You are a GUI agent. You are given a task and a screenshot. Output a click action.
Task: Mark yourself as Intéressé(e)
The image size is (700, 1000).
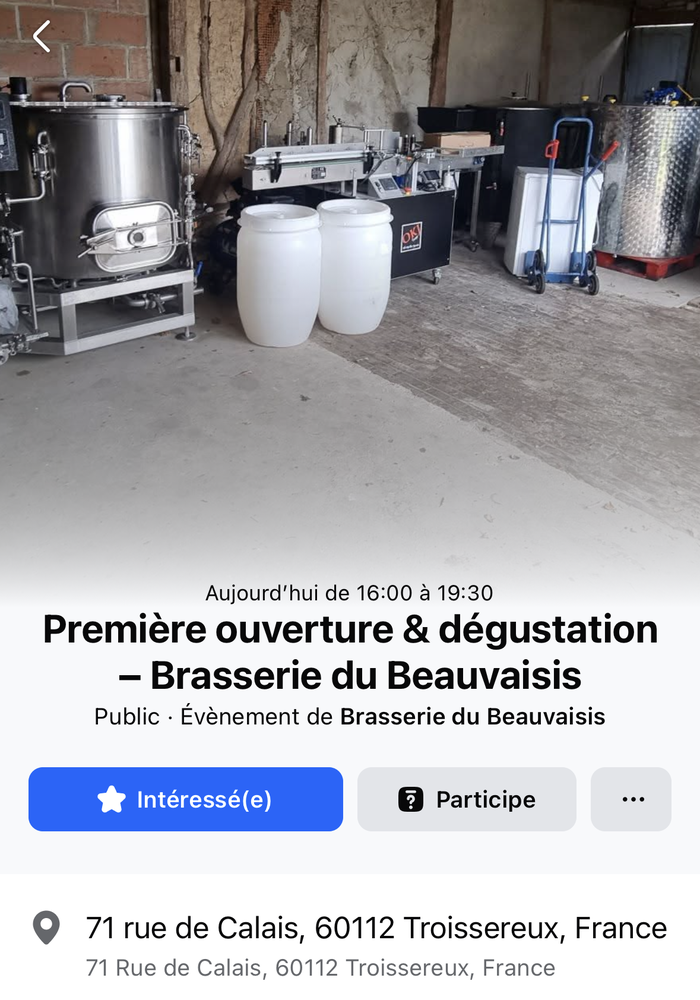pos(185,799)
